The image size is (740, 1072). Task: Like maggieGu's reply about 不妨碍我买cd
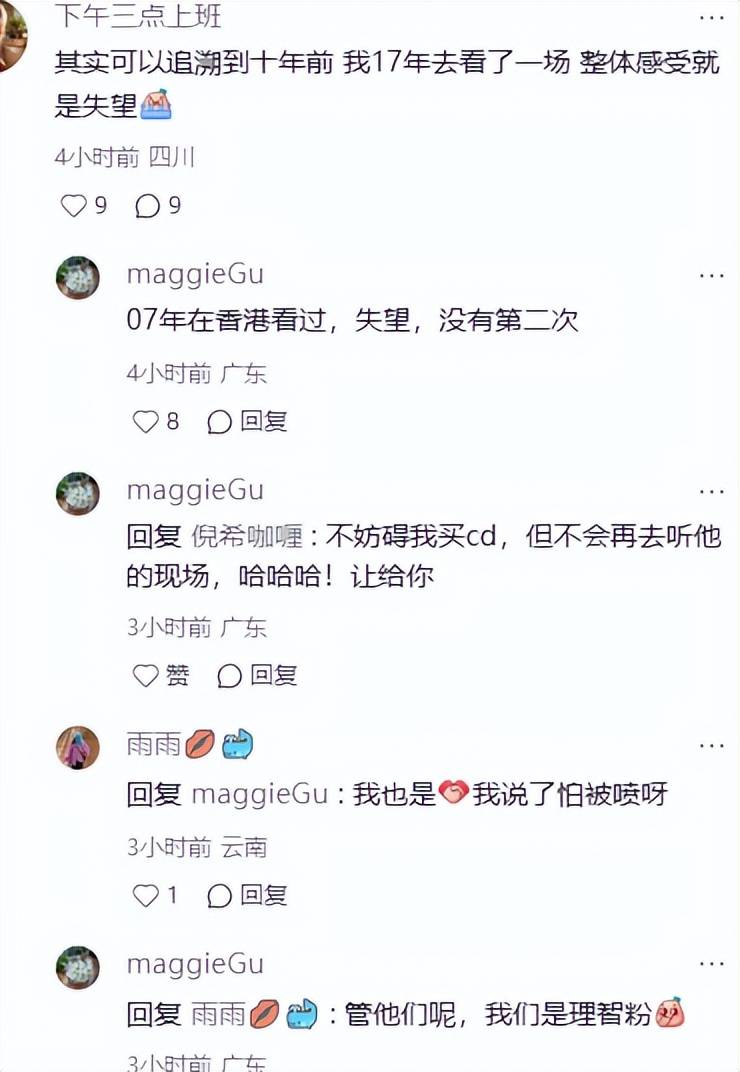pos(161,675)
